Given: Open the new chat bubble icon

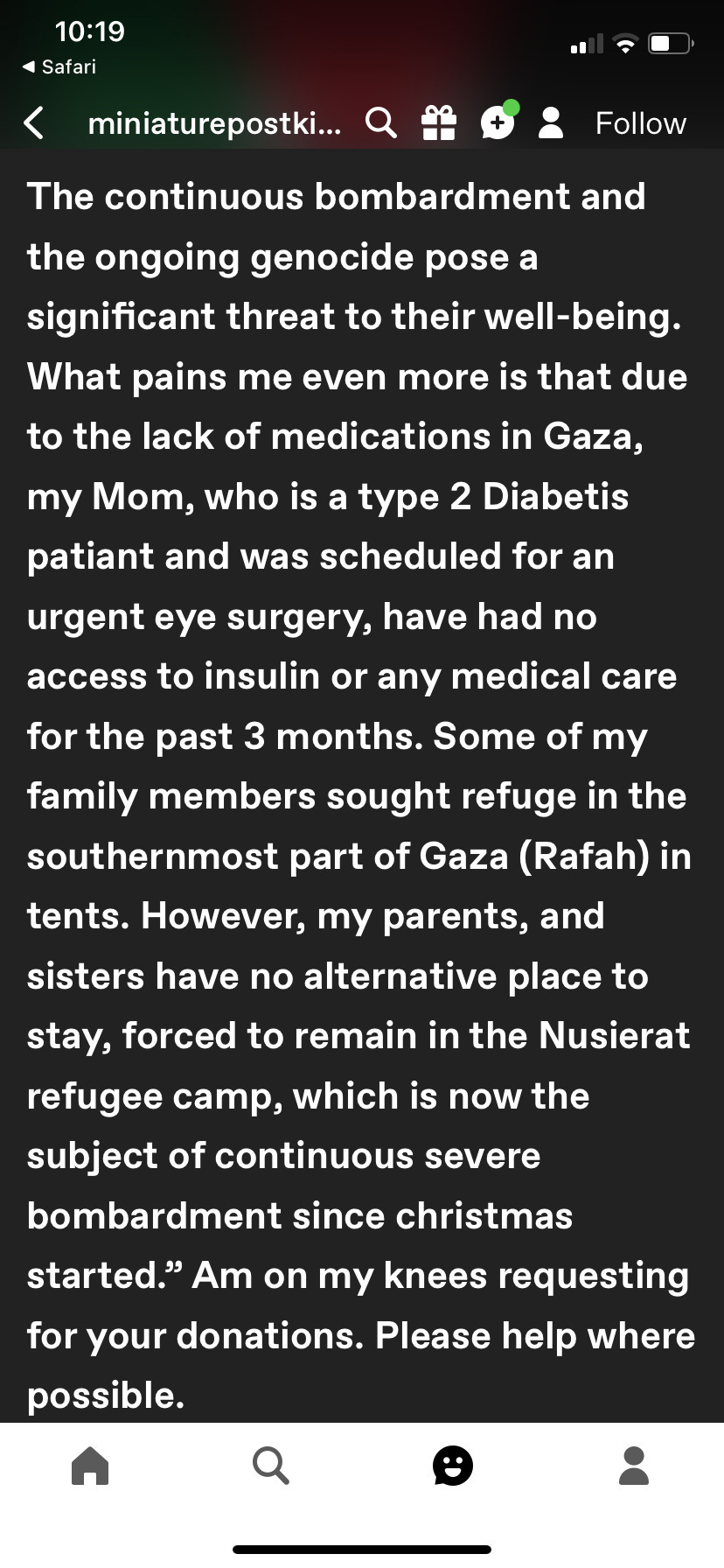Looking at the screenshot, I should [x=498, y=122].
